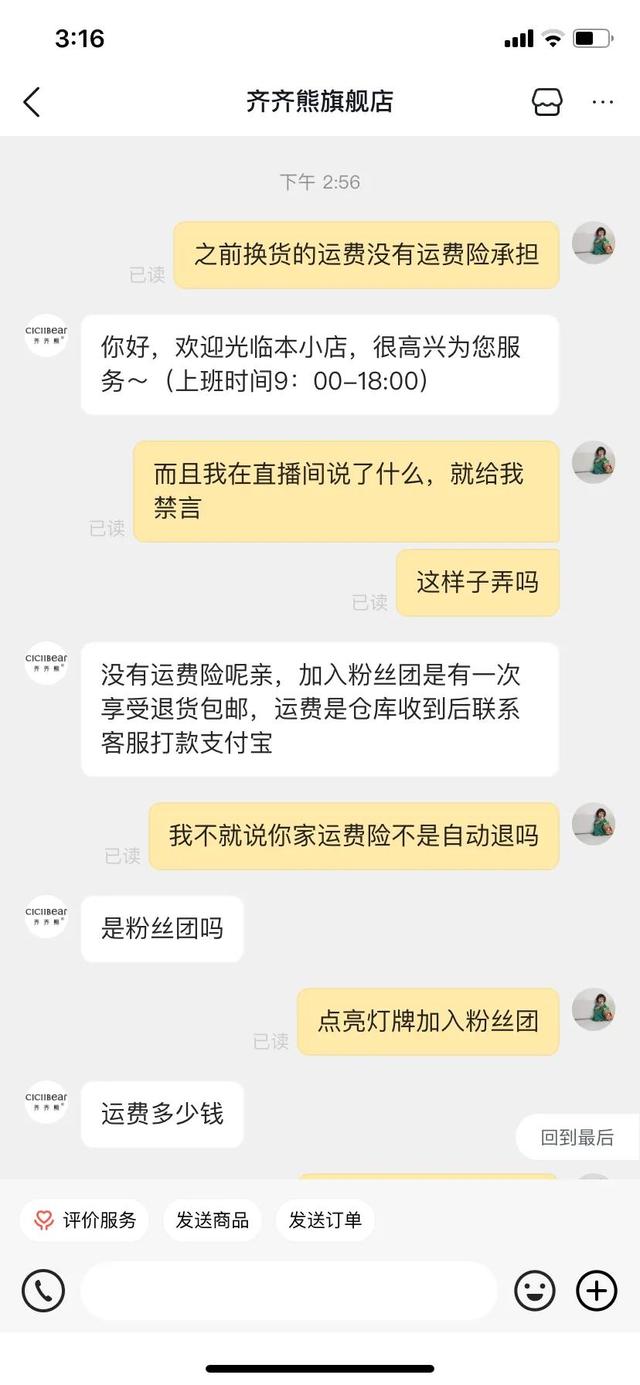
Task: Start a phone call with the store
Action: pyautogui.click(x=43, y=1290)
